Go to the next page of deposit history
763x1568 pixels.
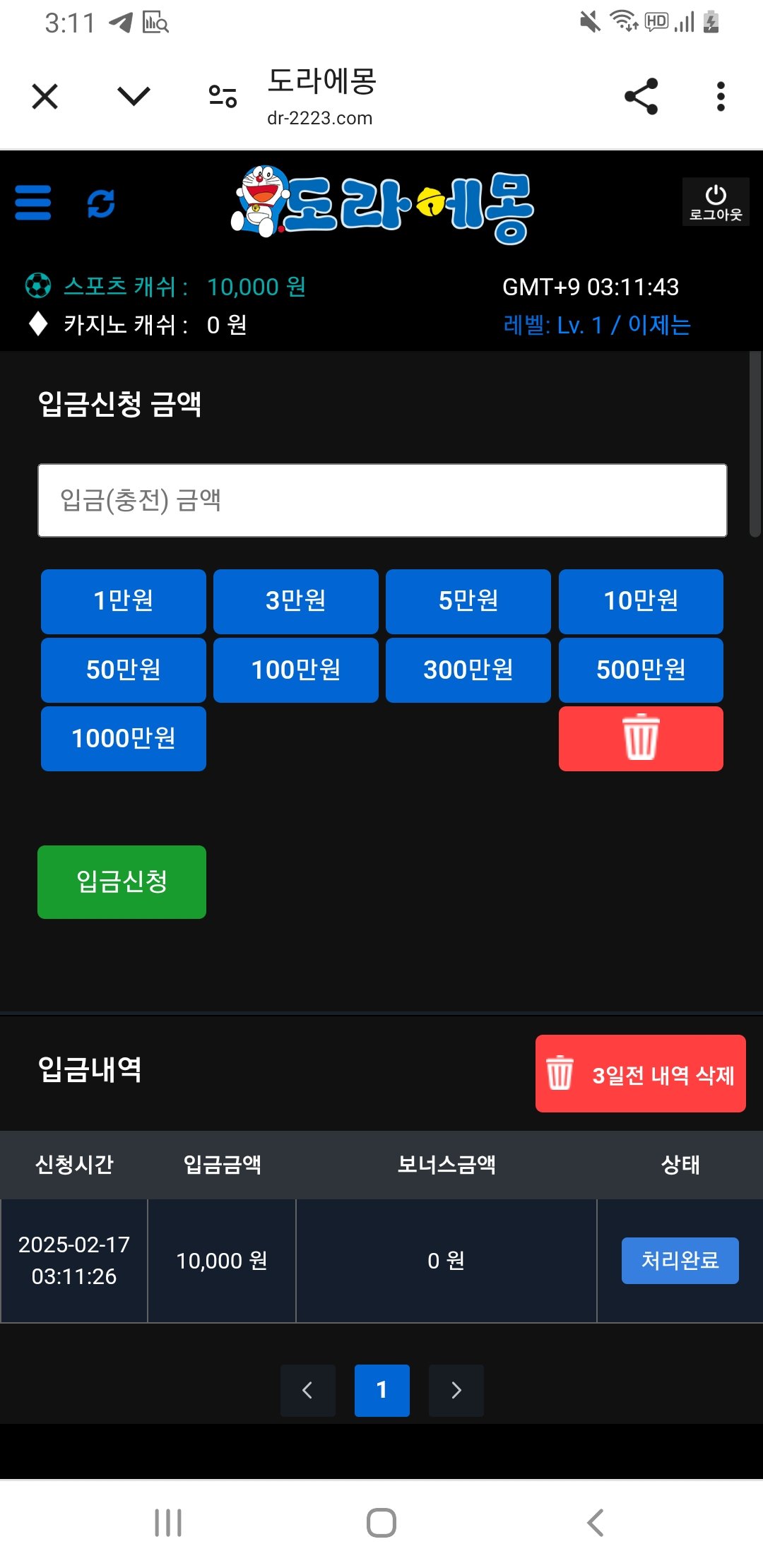456,1390
